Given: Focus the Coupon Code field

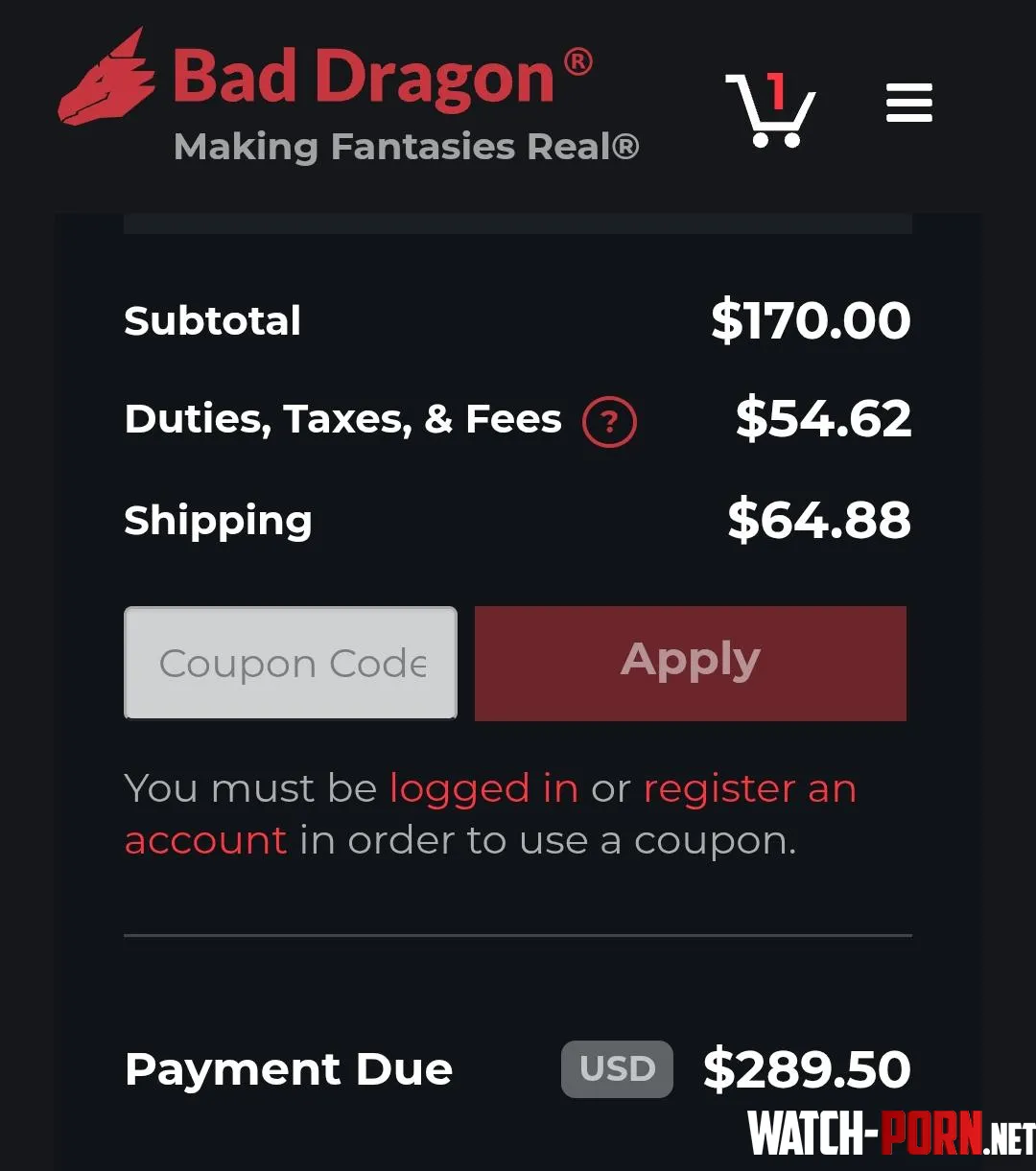Looking at the screenshot, I should (291, 663).
